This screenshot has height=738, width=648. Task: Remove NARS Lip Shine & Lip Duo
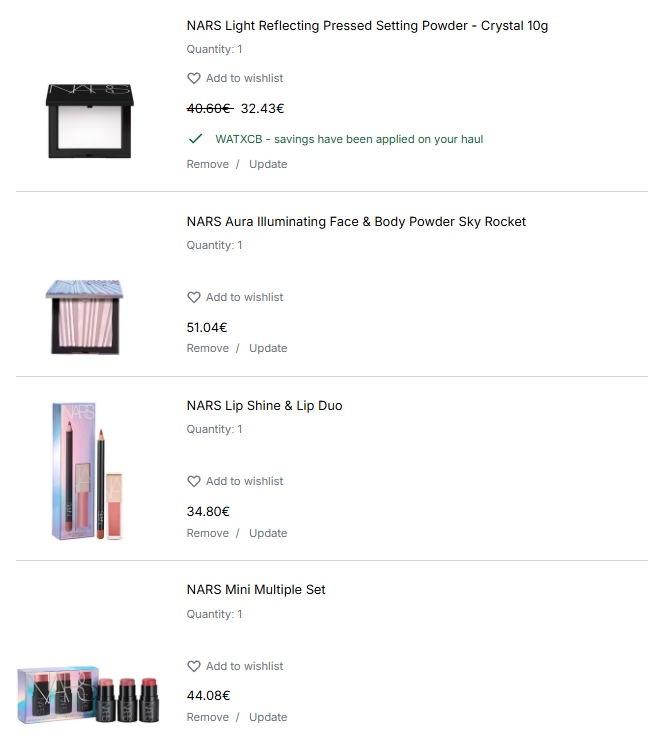[x=207, y=533]
